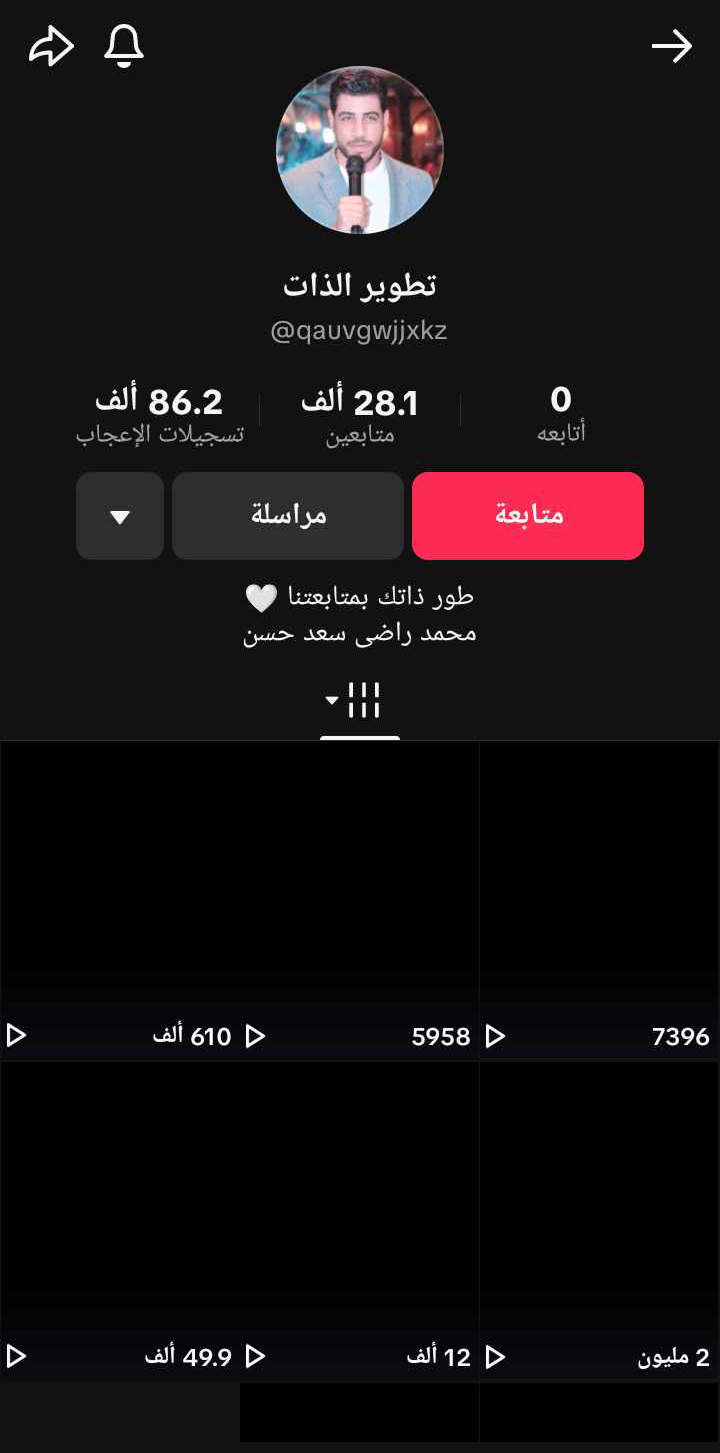The height and width of the screenshot is (1453, 720).
Task: Go back using the top arrow
Action: (672, 46)
